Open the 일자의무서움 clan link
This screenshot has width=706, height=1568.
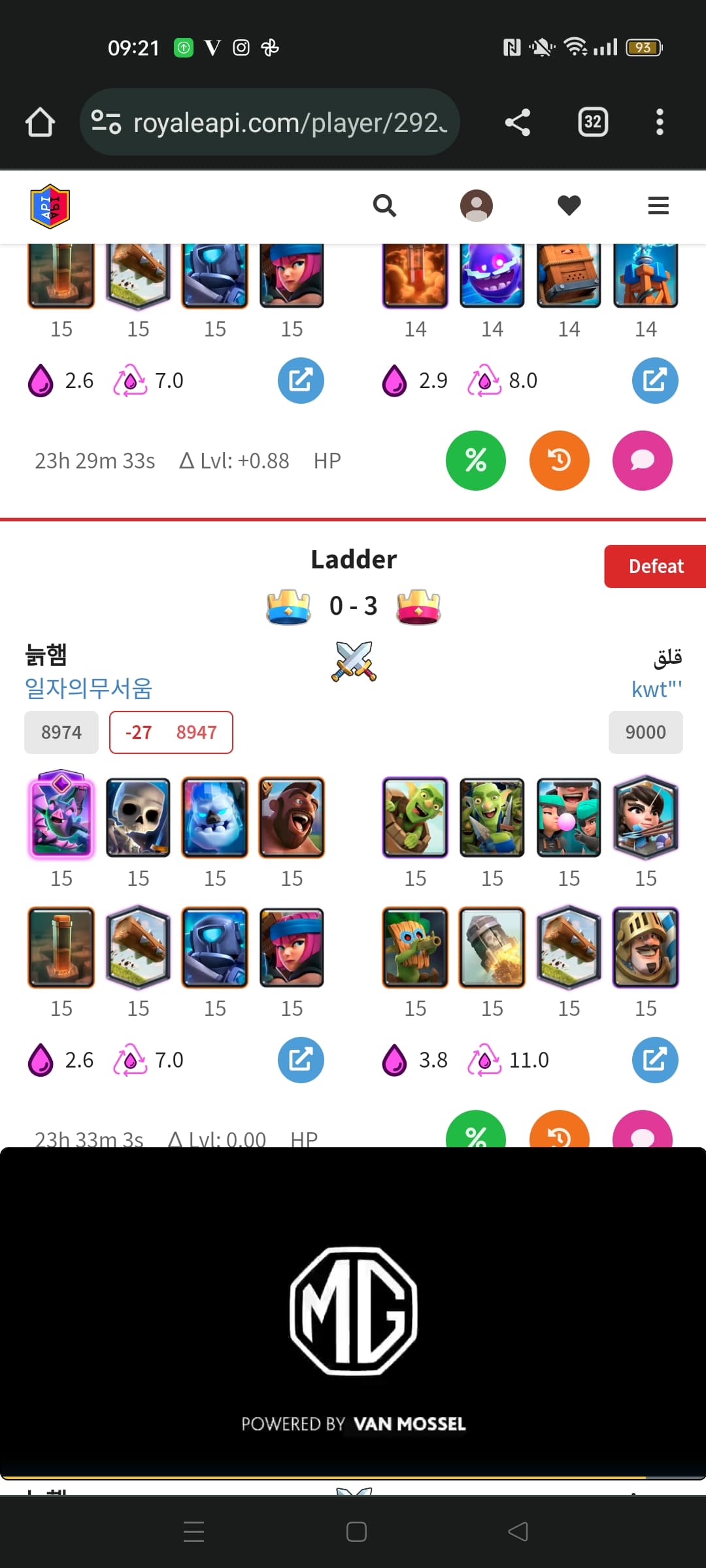click(88, 688)
